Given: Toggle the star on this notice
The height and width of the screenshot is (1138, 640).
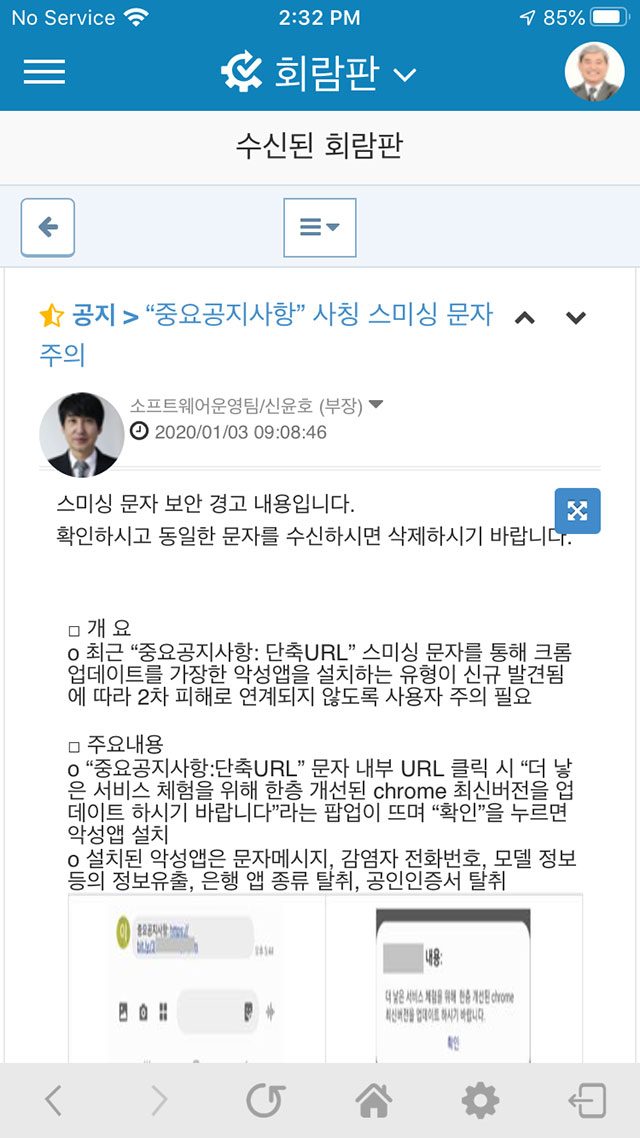Looking at the screenshot, I should click(x=51, y=316).
